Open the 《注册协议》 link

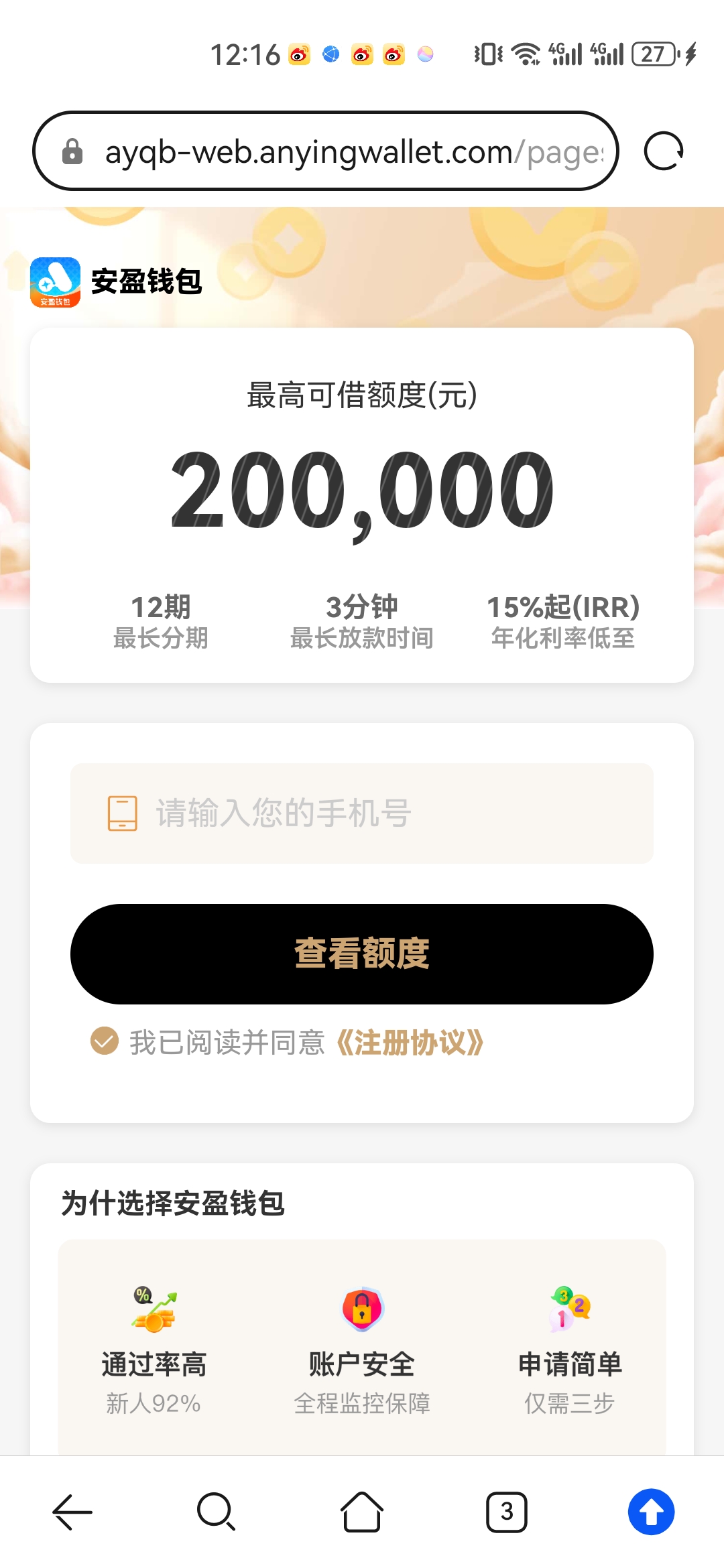tap(408, 1043)
